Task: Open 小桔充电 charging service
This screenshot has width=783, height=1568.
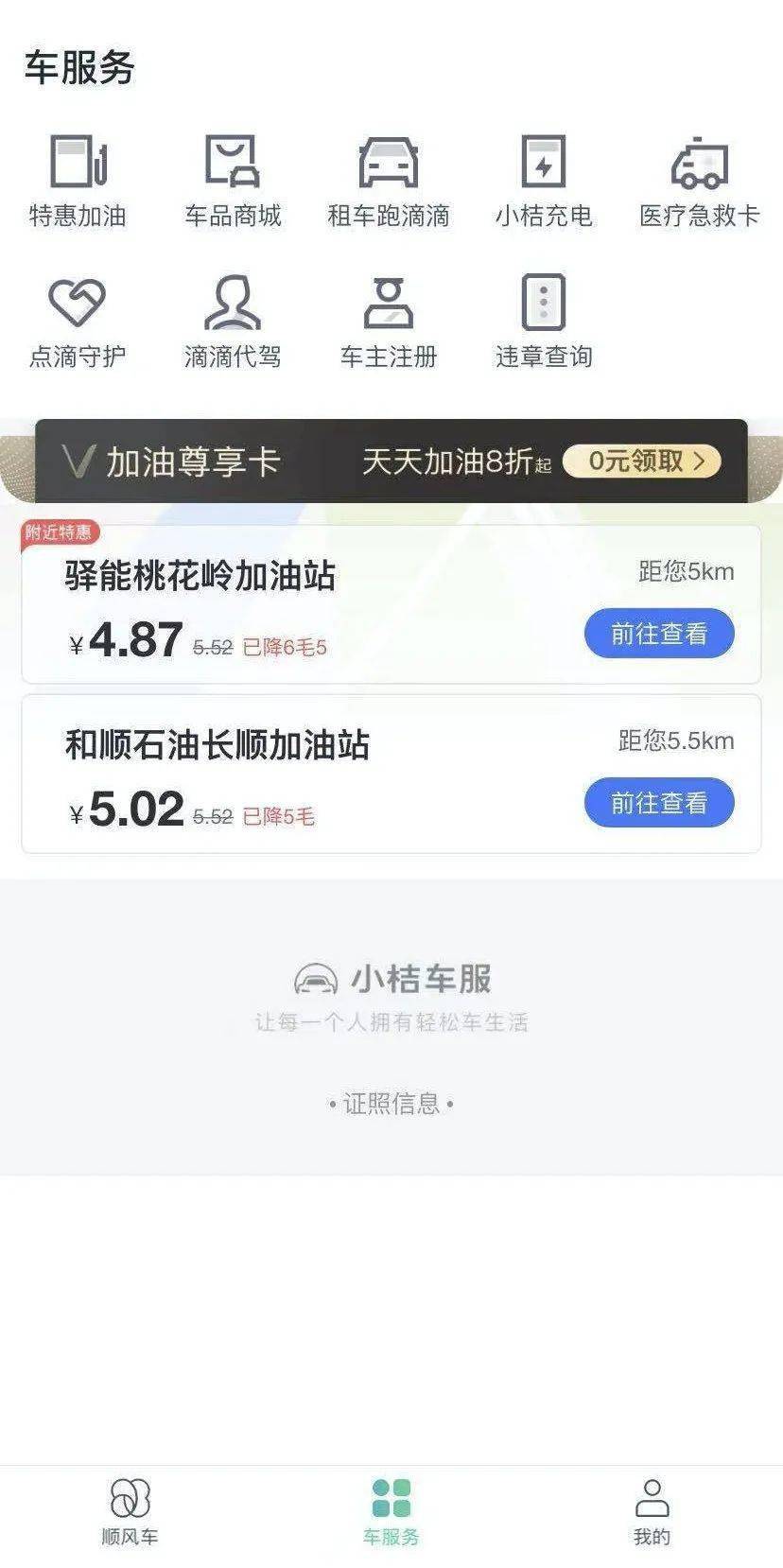Action: click(x=544, y=181)
